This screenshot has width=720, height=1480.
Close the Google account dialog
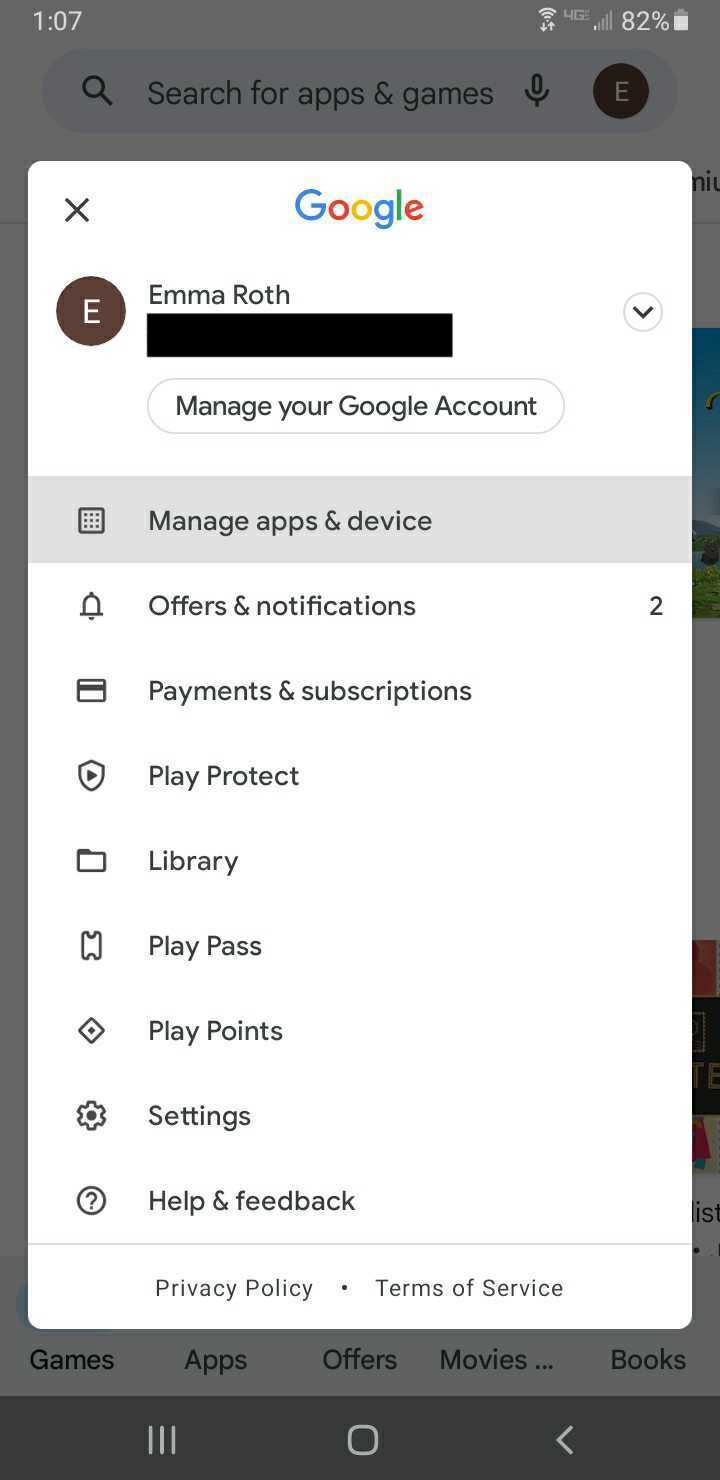(x=77, y=210)
